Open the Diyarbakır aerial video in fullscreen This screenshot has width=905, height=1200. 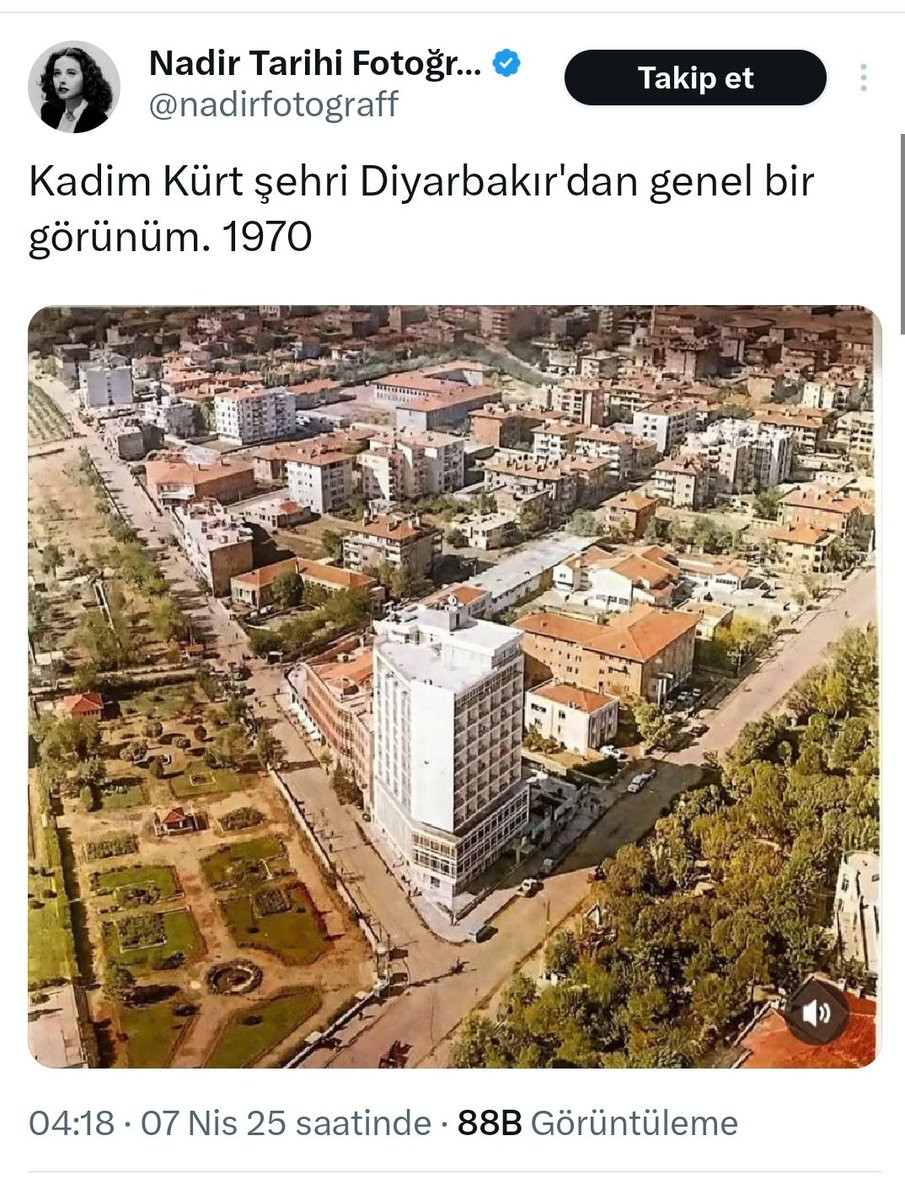tap(454, 686)
